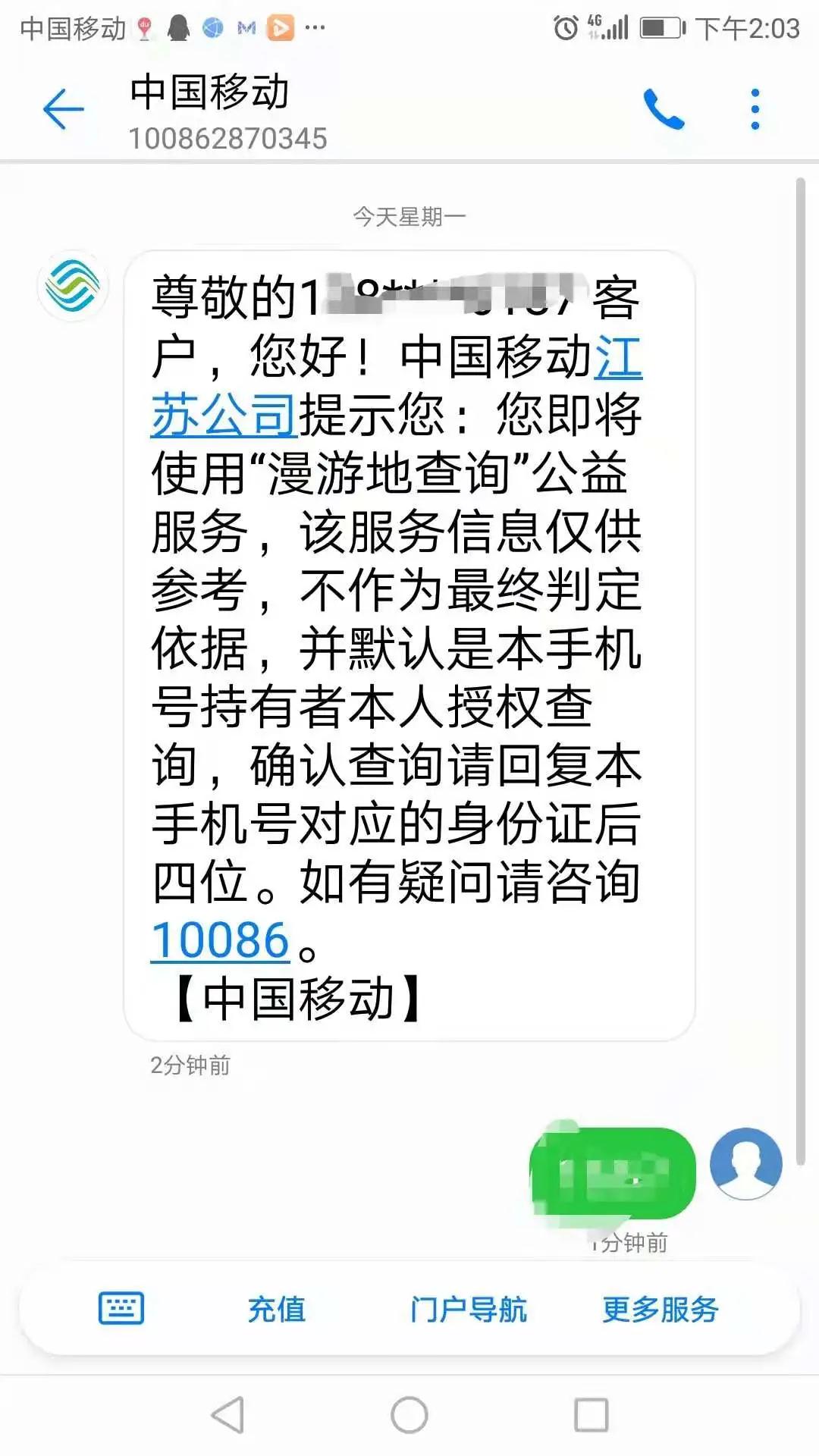819x1456 pixels.
Task: Tap the 10086 phone number link
Action: pos(220,940)
